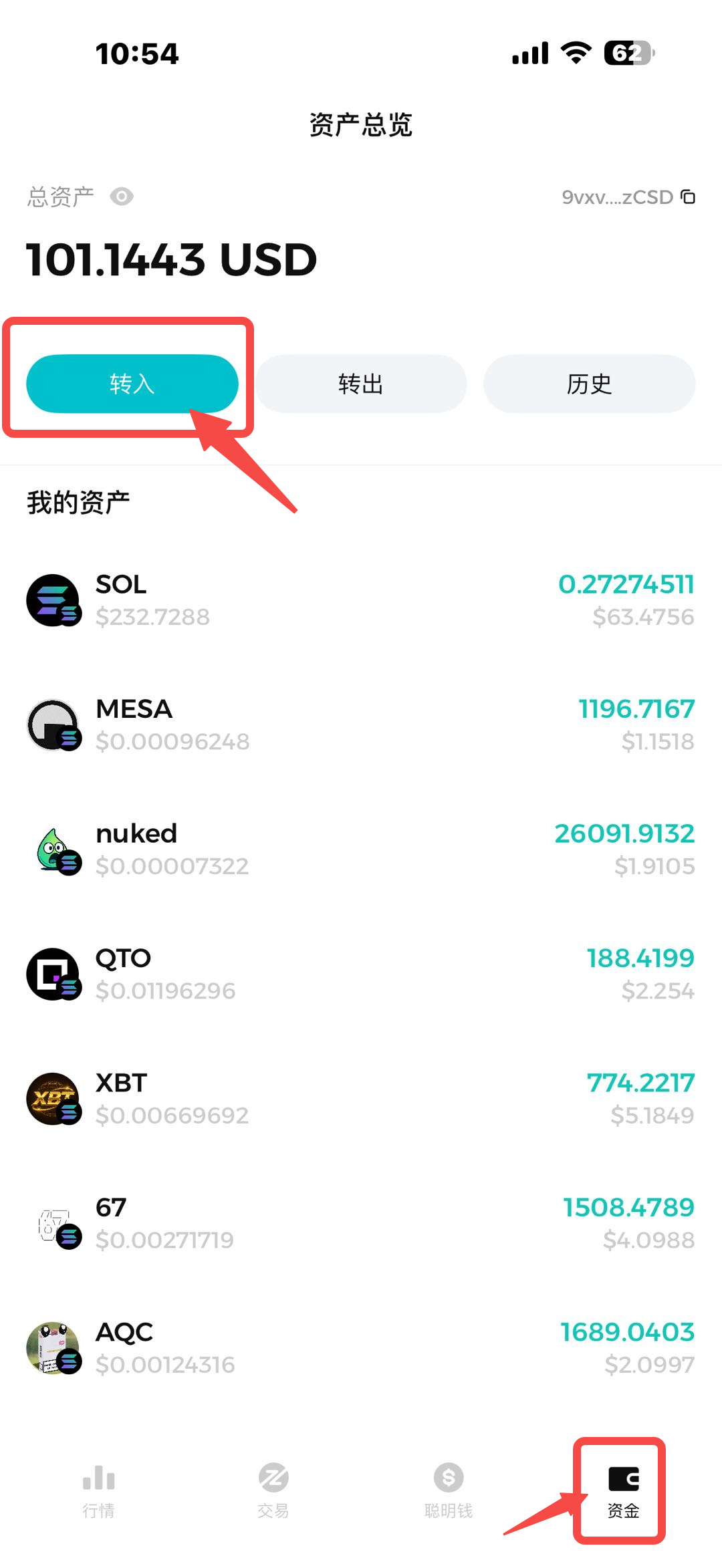
Task: Open the SOL asset row
Action: [361, 600]
